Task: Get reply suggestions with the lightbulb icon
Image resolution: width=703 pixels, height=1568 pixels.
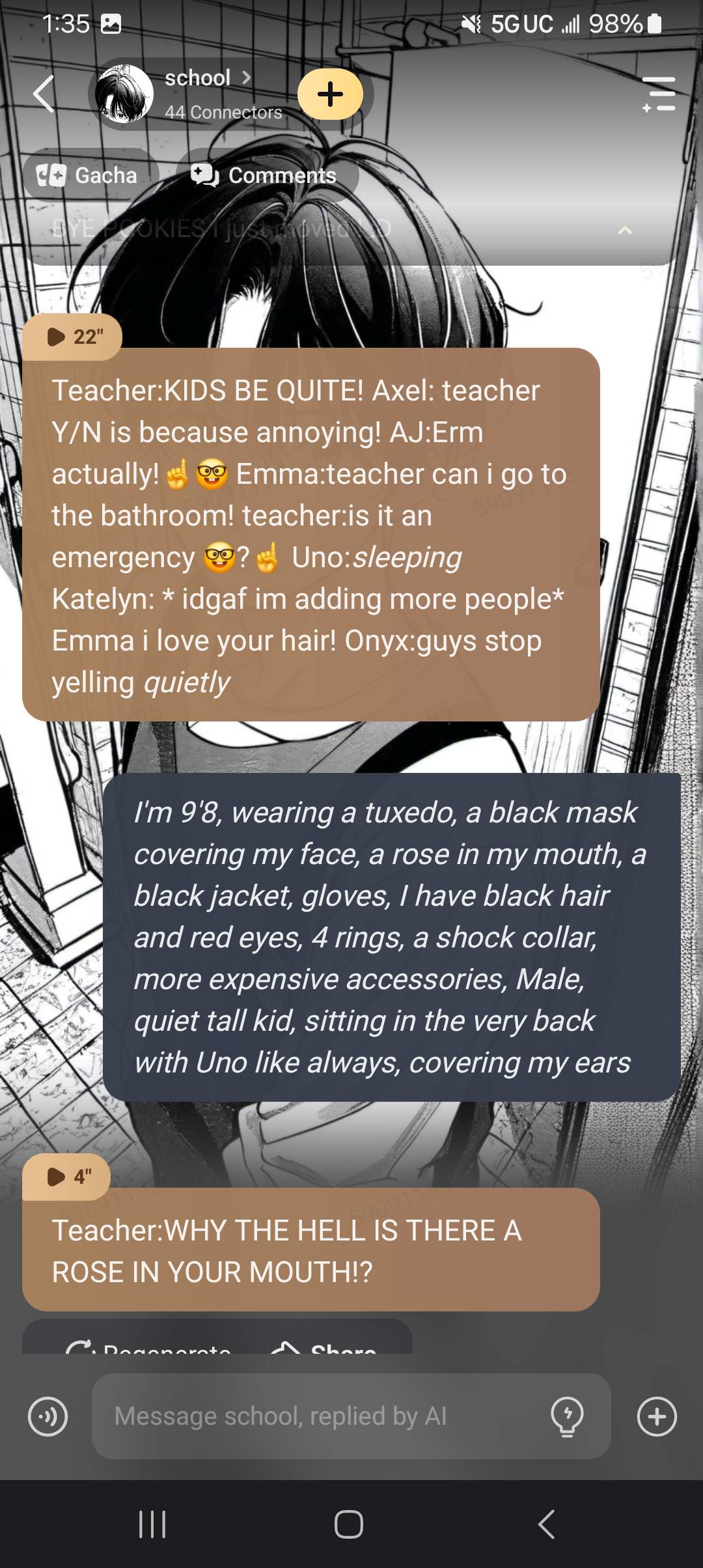Action: coord(568,1416)
